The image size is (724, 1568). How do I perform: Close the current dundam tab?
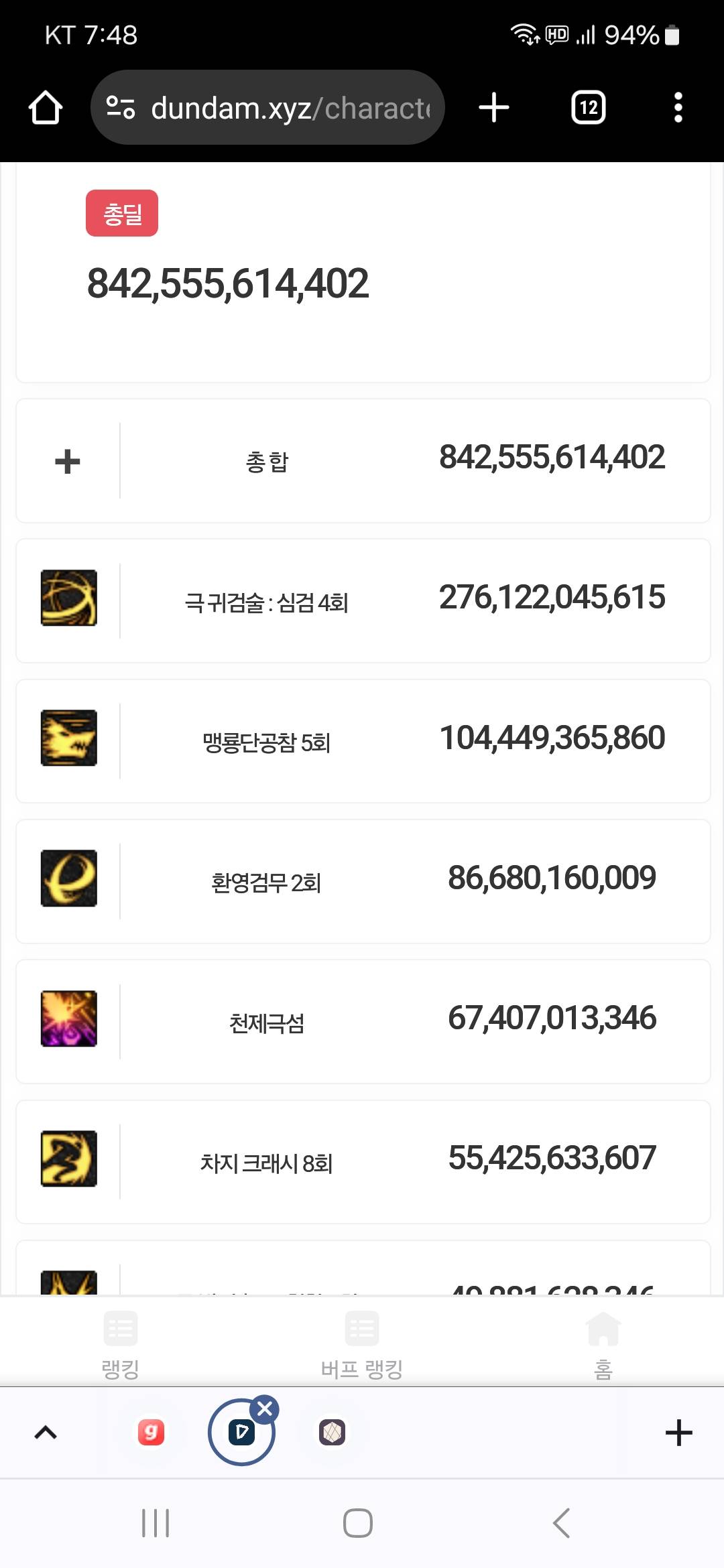click(265, 1409)
